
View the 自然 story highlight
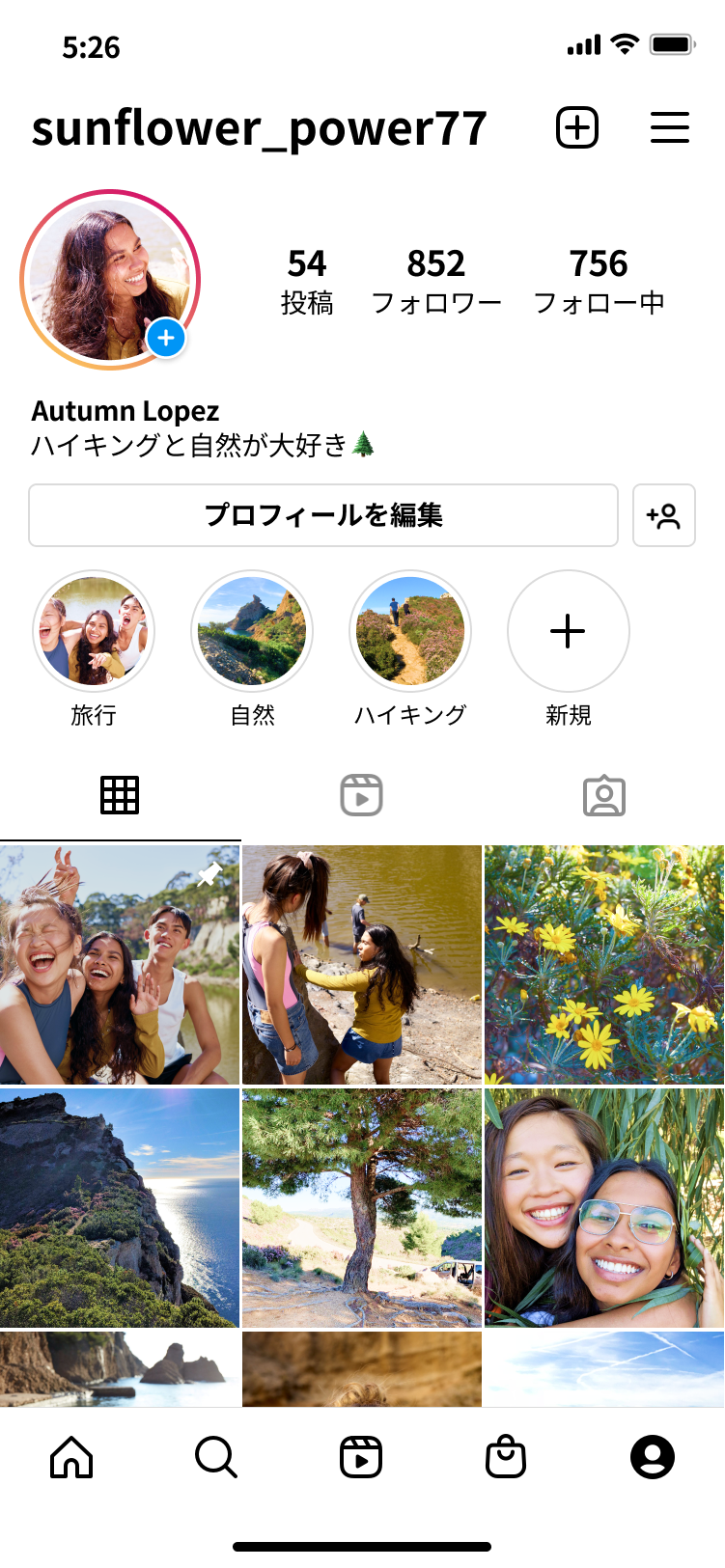pyautogui.click(x=252, y=632)
